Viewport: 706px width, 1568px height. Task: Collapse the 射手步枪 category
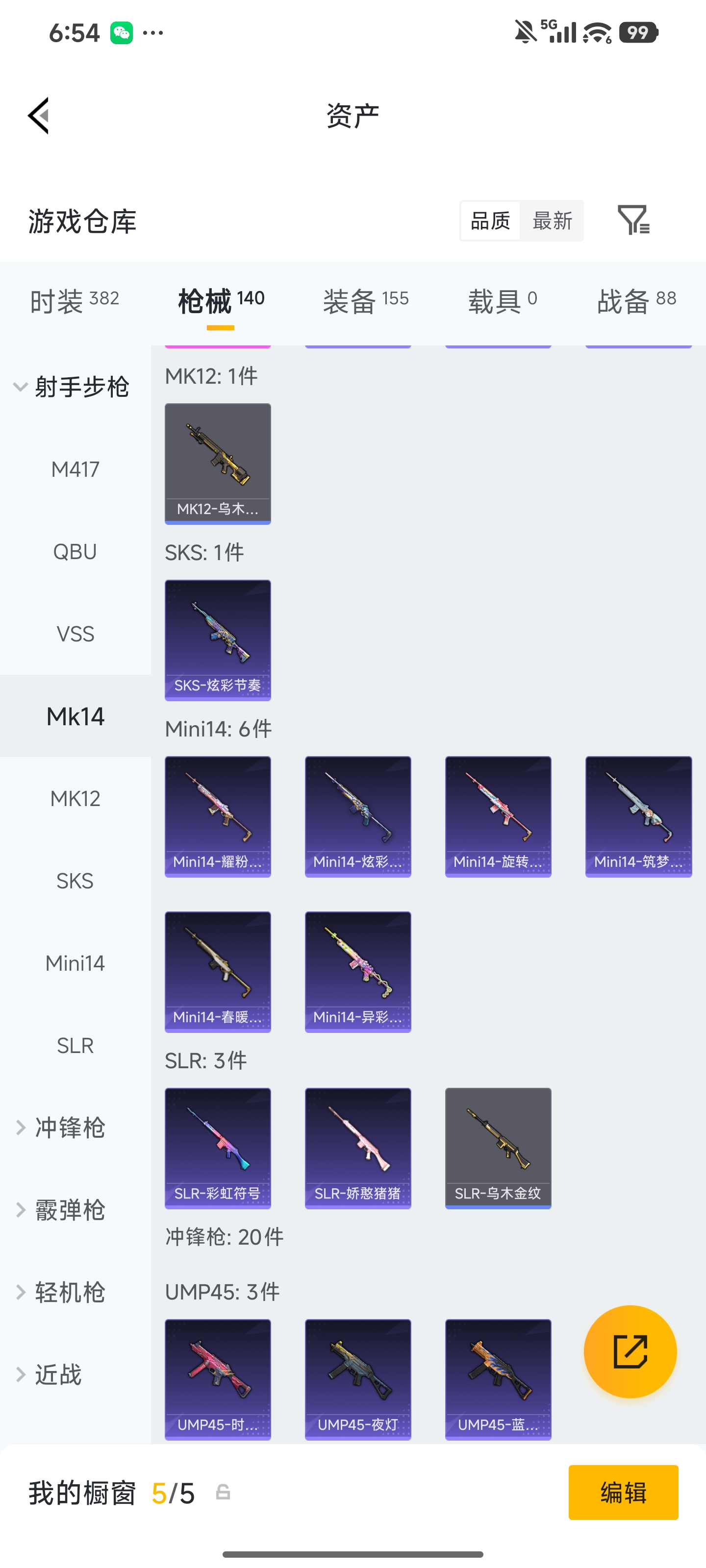pyautogui.click(x=72, y=387)
